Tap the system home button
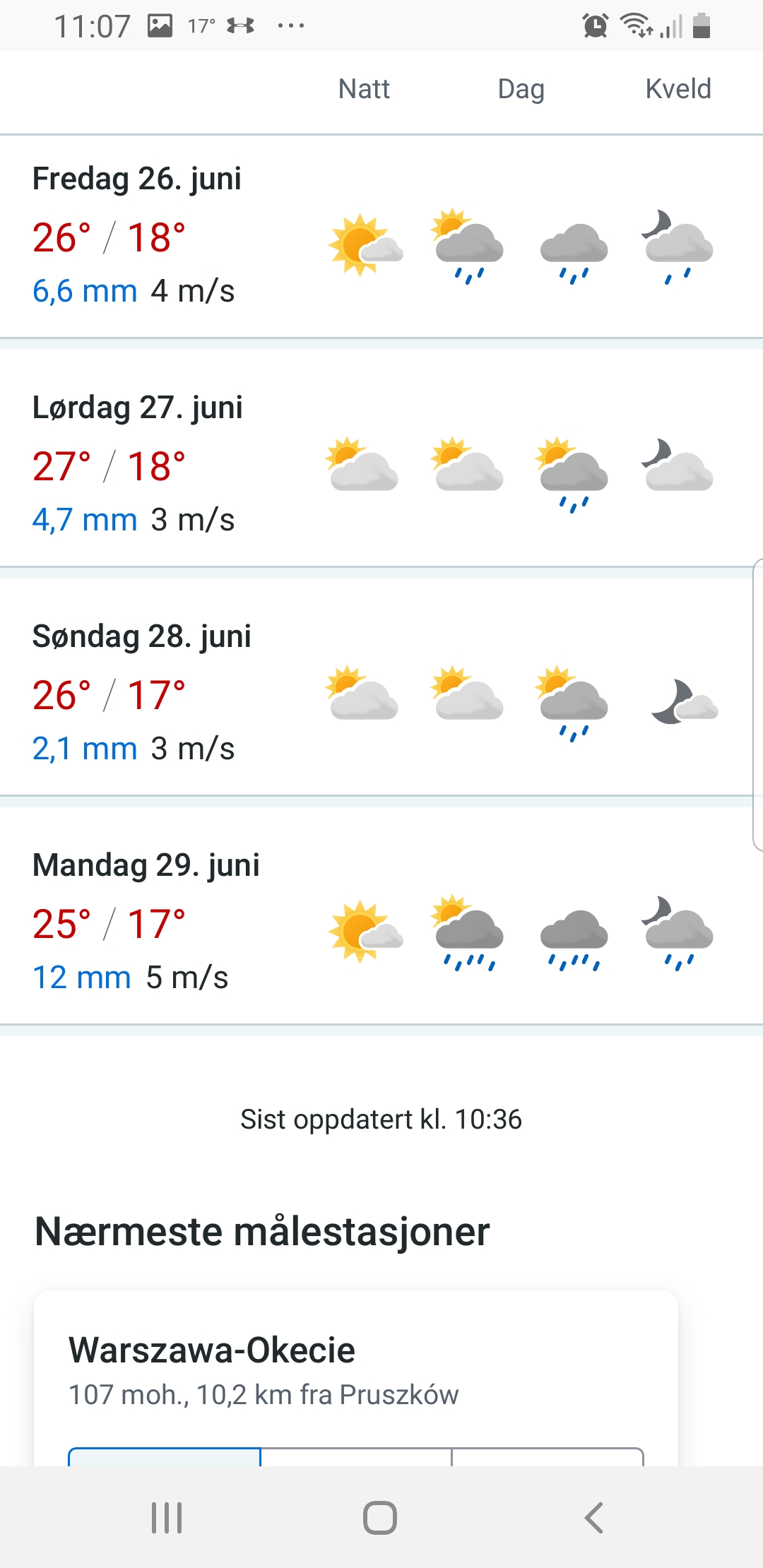The width and height of the screenshot is (763, 1568). click(x=380, y=1517)
